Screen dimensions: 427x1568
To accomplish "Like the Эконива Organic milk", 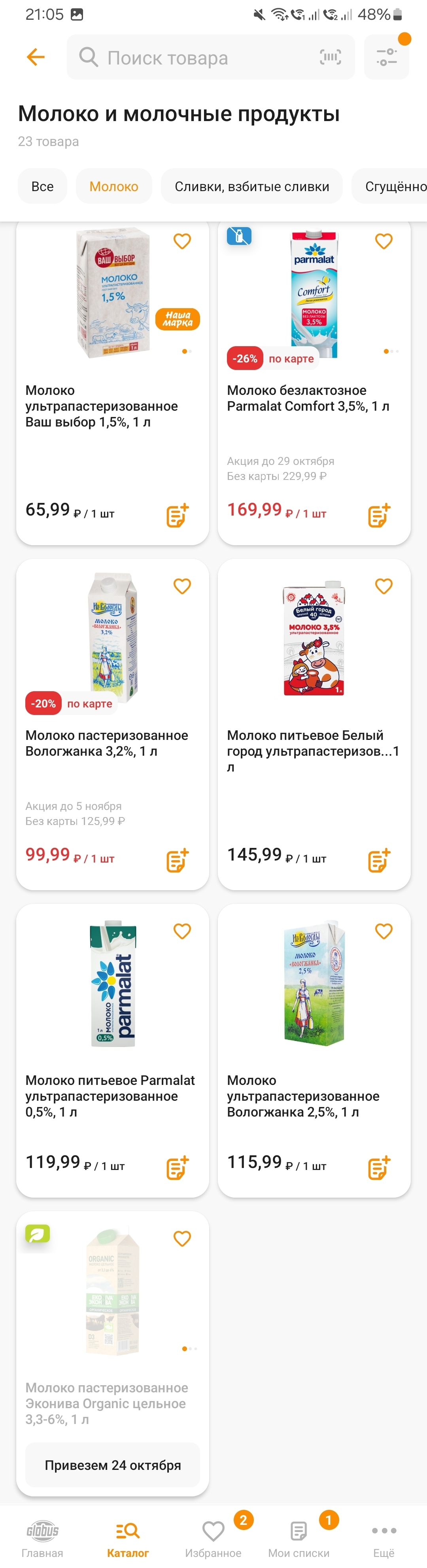I will click(182, 1239).
